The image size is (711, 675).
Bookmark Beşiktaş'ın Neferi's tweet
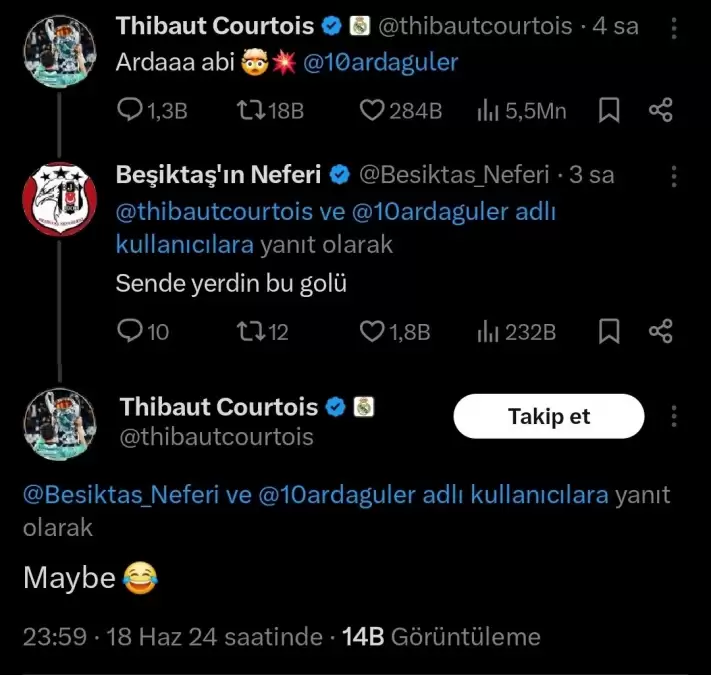[609, 331]
